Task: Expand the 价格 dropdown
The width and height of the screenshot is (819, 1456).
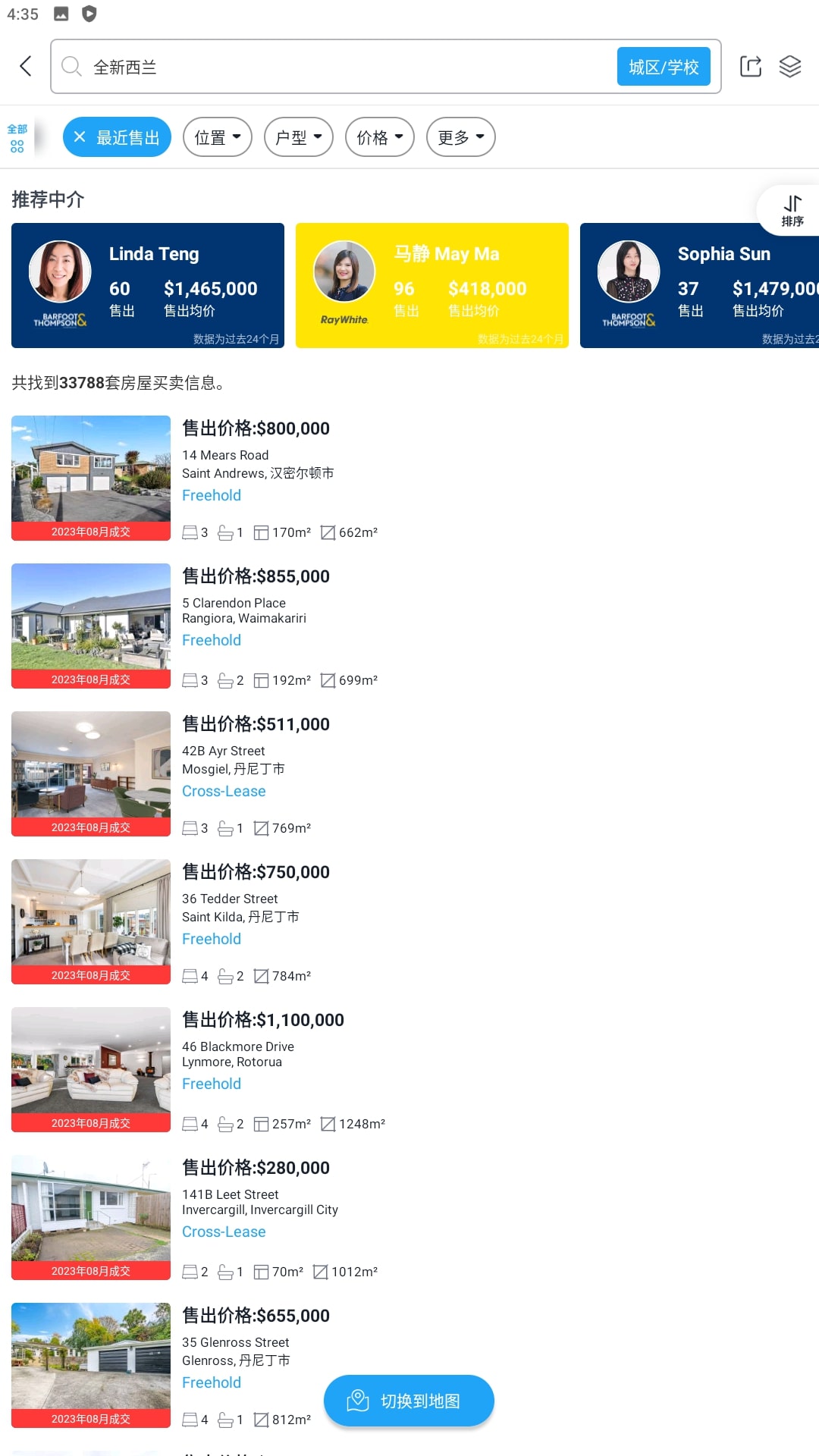Action: [379, 137]
